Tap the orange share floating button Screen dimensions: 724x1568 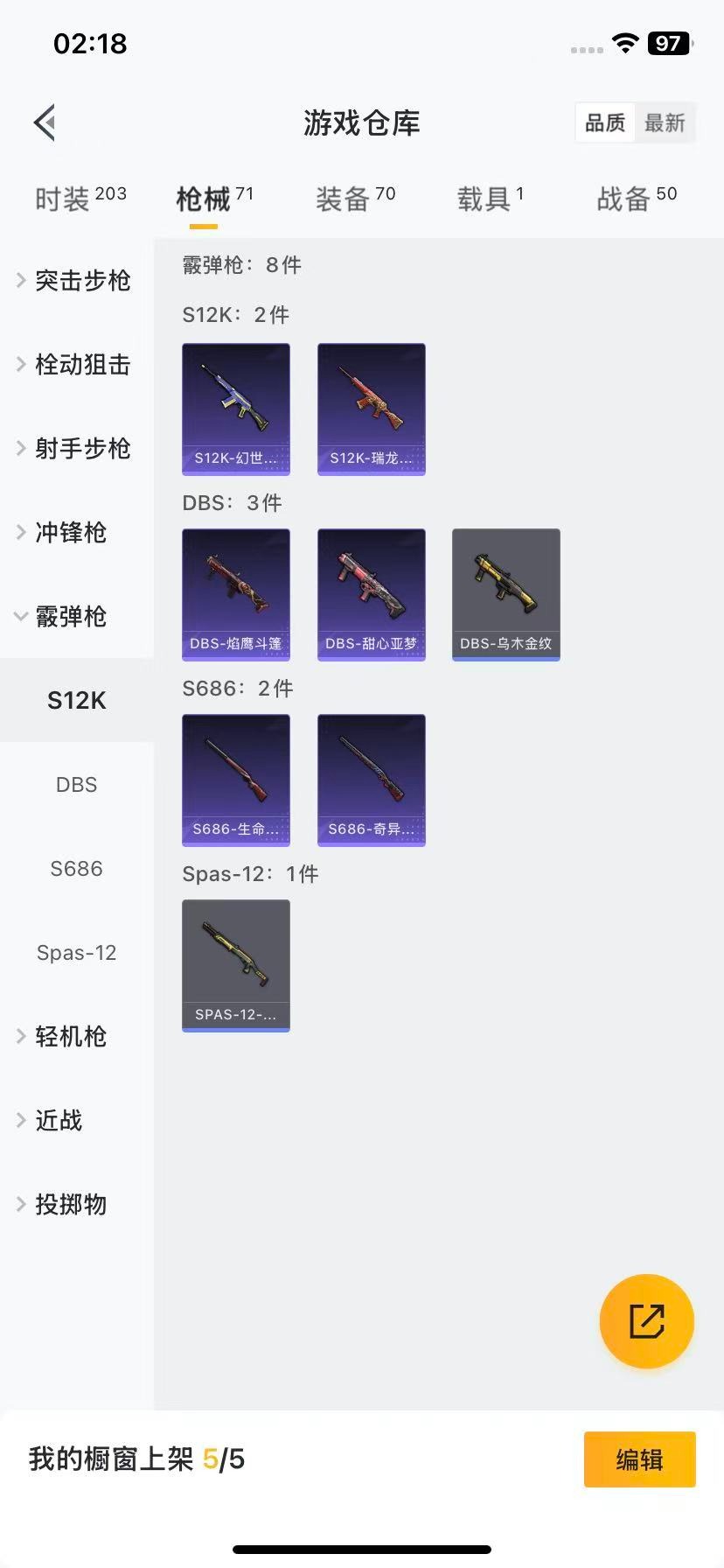tap(646, 1320)
